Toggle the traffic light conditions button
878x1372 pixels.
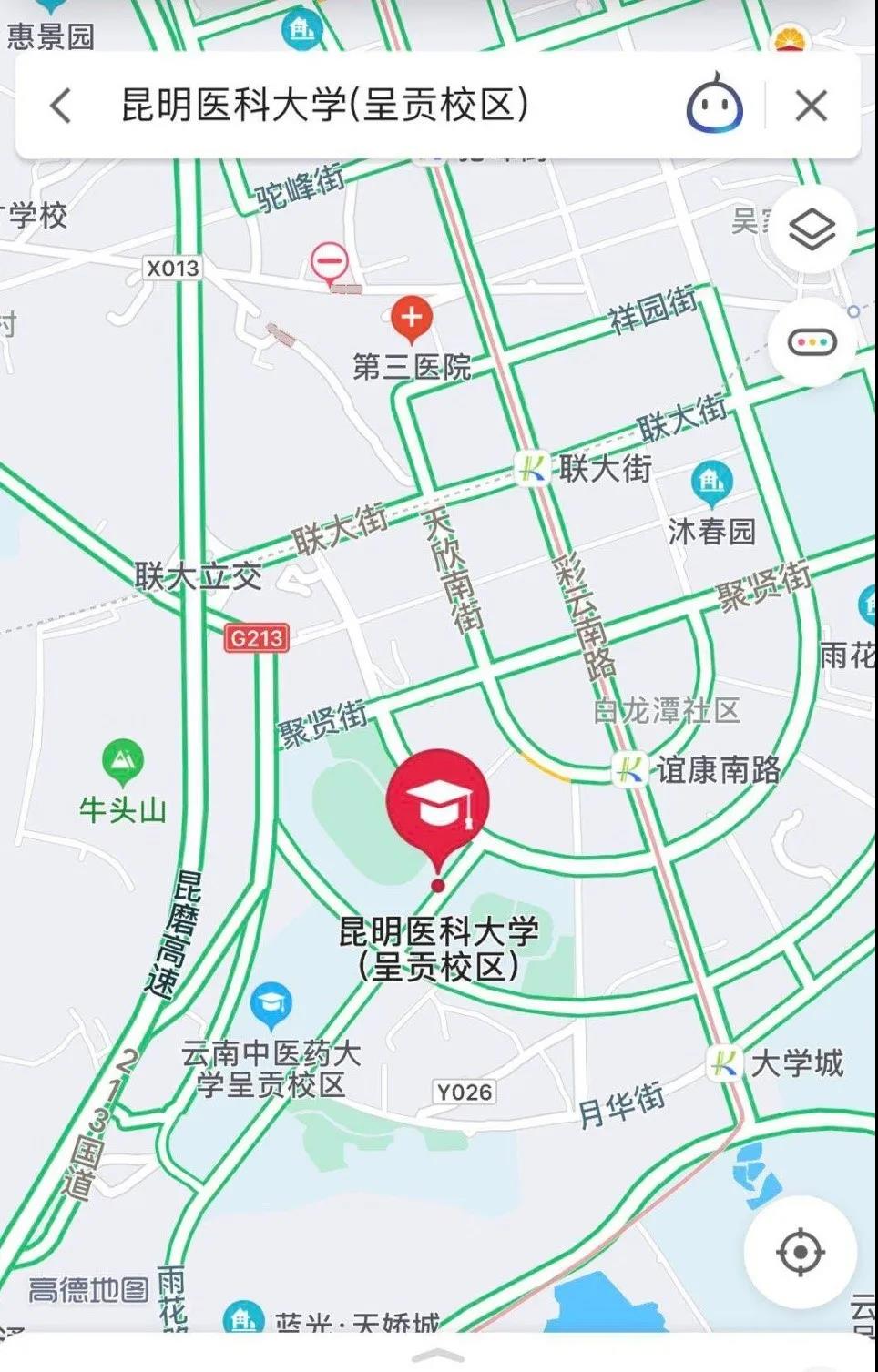point(812,343)
